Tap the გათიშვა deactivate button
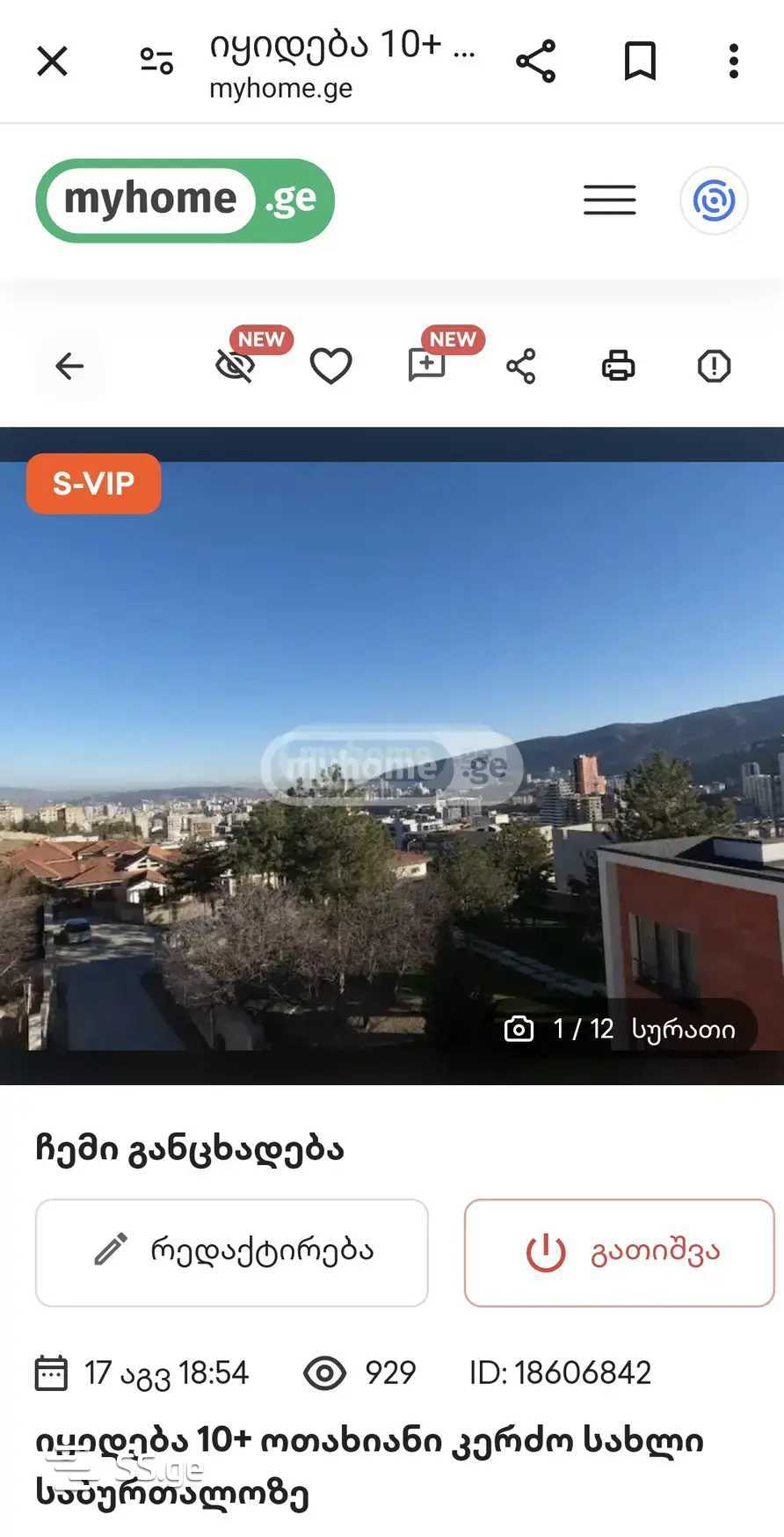The width and height of the screenshot is (784, 1537). click(x=619, y=1252)
